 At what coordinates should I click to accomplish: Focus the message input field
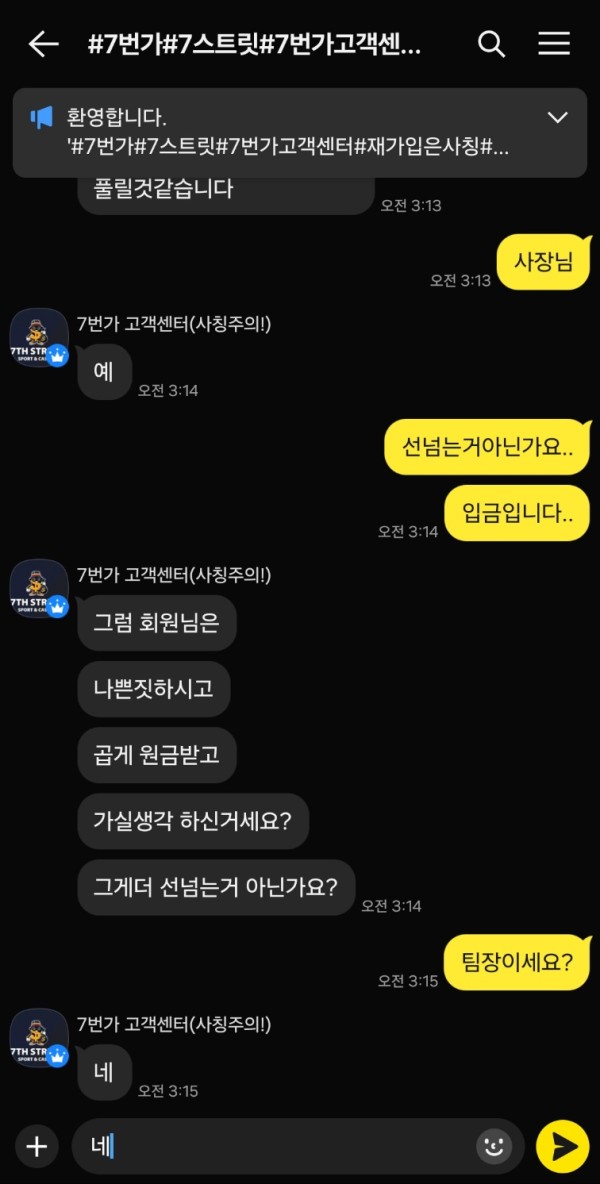click(x=280, y=1146)
